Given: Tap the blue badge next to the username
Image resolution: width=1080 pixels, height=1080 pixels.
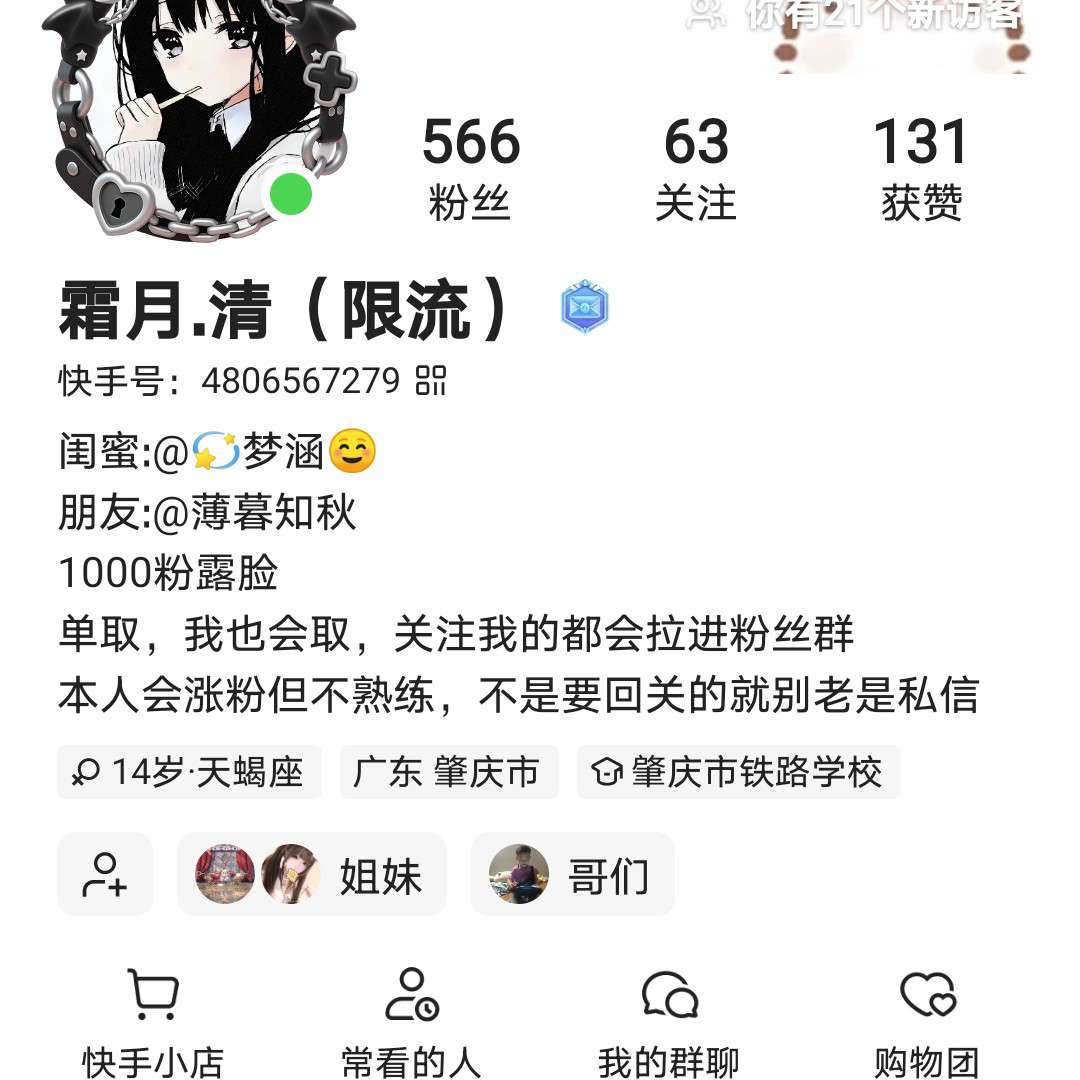Looking at the screenshot, I should [585, 307].
